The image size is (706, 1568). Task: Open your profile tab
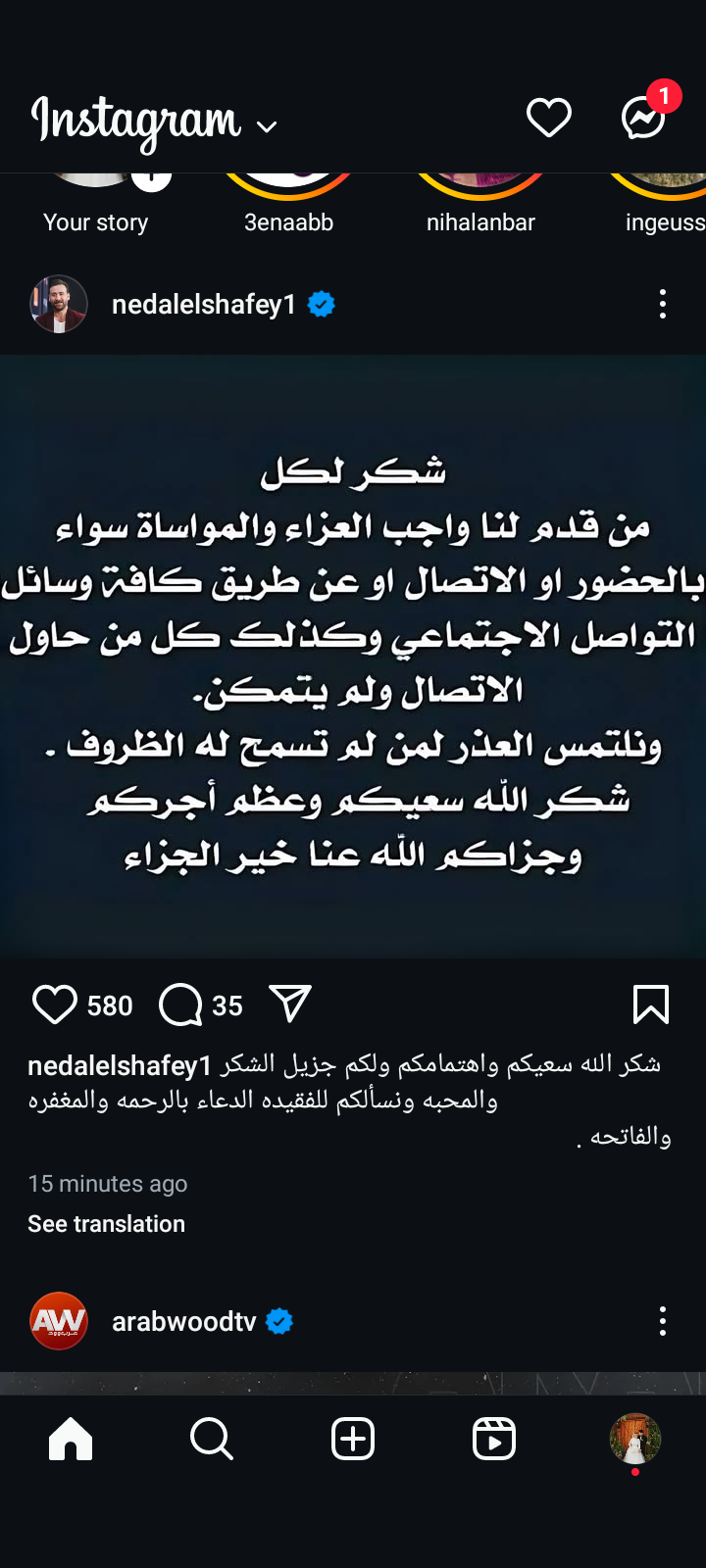635,1440
